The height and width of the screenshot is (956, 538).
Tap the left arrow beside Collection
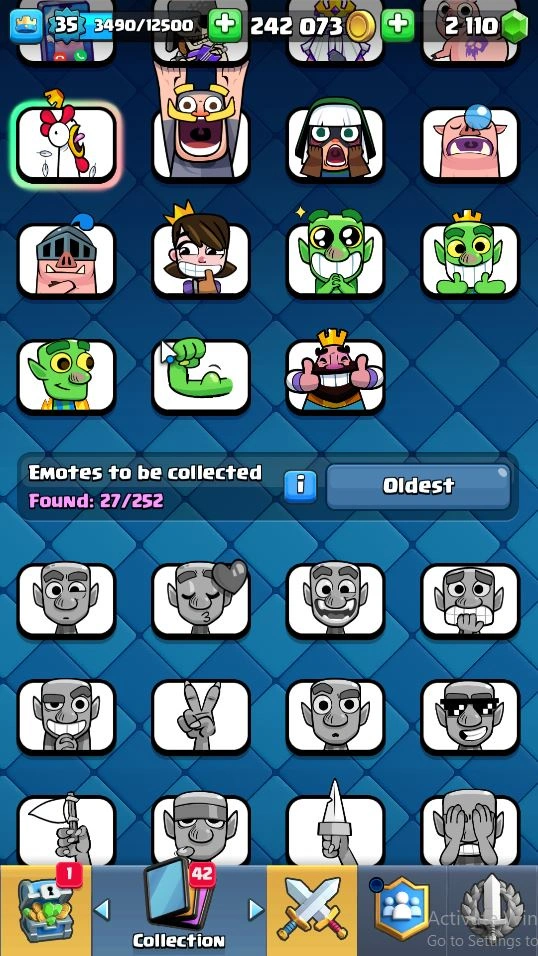click(102, 910)
